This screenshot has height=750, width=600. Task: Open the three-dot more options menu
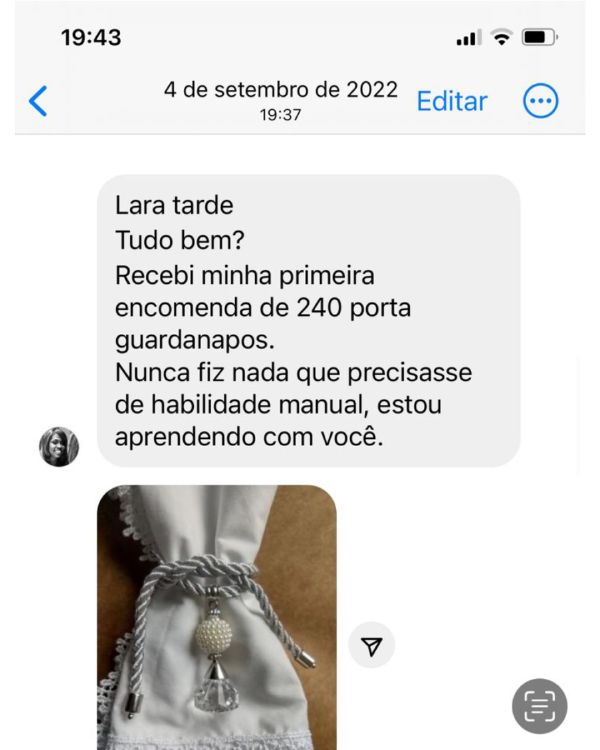[541, 101]
